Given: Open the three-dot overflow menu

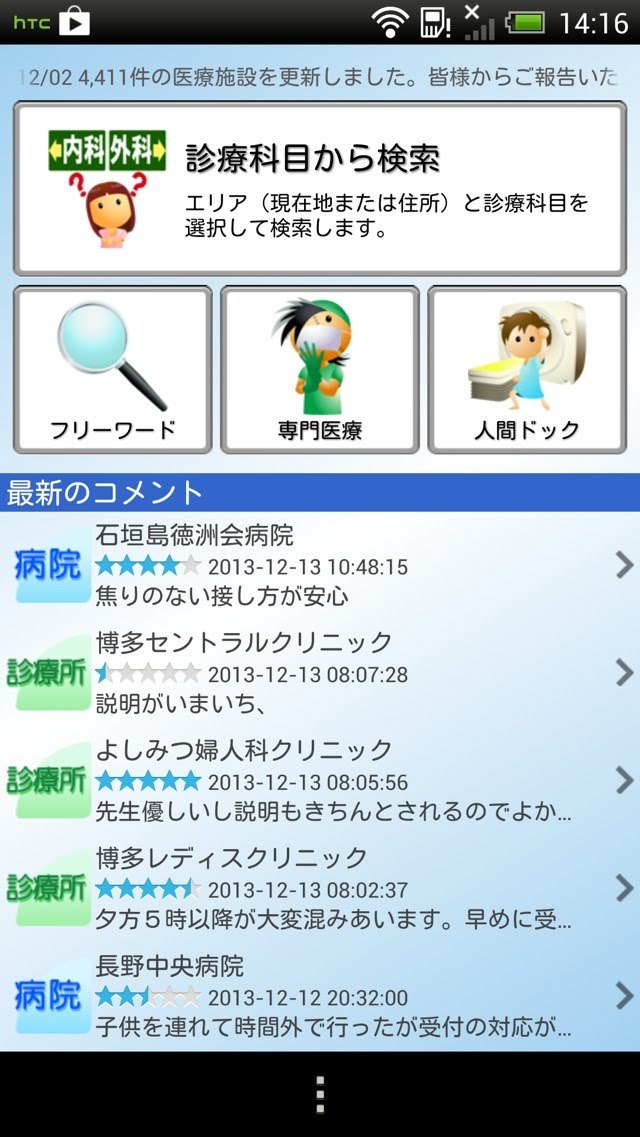Looking at the screenshot, I should (x=320, y=1095).
